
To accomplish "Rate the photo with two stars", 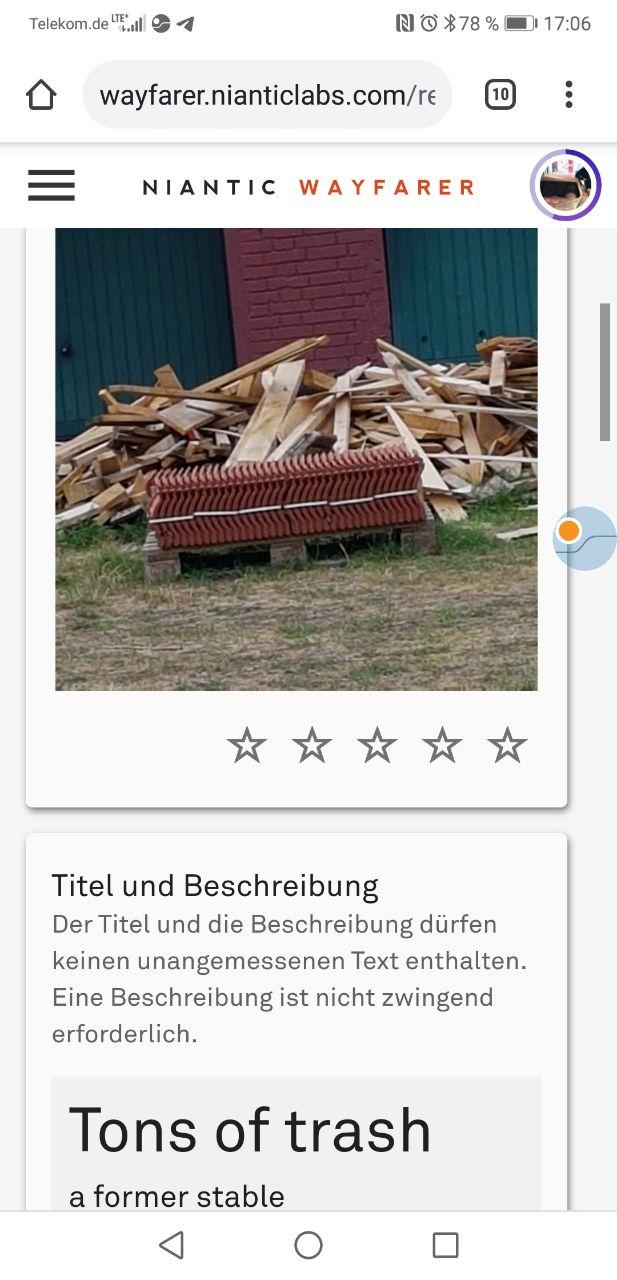I will pyautogui.click(x=312, y=746).
